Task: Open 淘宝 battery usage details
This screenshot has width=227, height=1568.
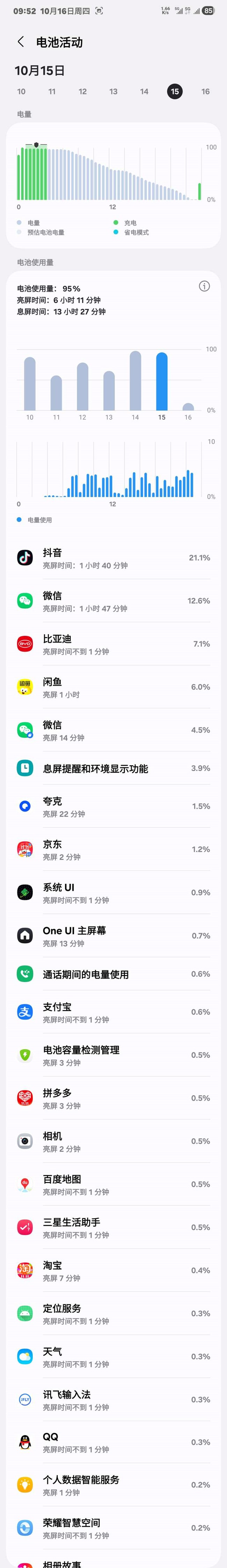Action: click(x=113, y=1271)
